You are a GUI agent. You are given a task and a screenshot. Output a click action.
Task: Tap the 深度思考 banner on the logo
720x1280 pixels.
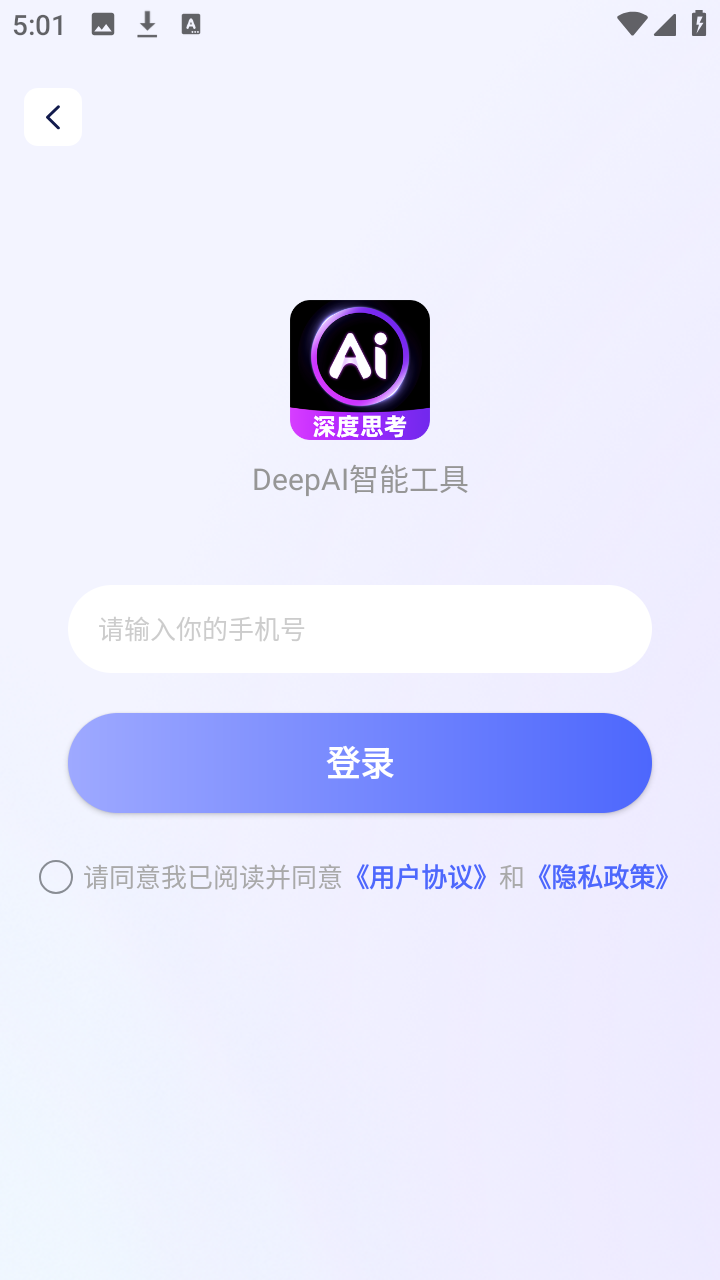pyautogui.click(x=359, y=424)
